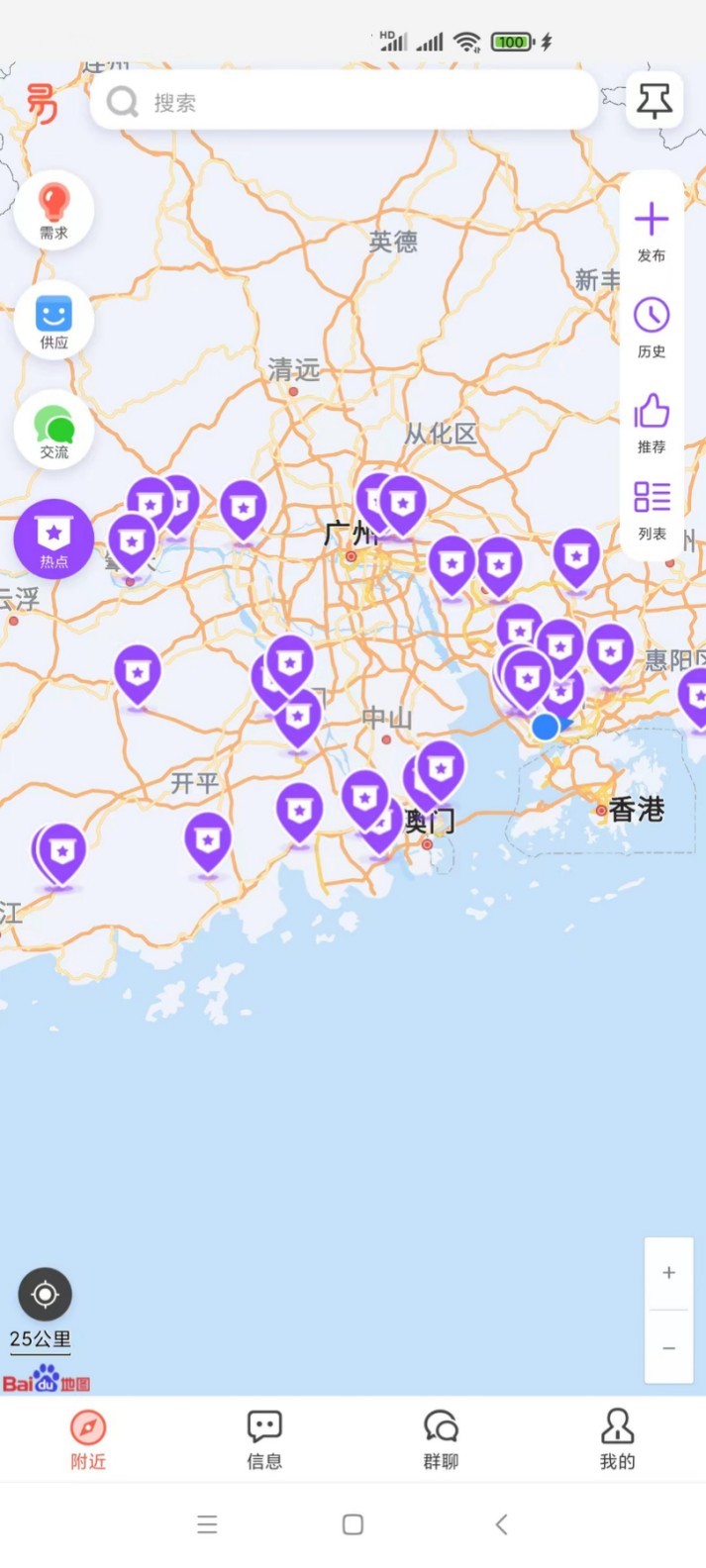Switch to 列表 list view
706x1568 pixels.
(x=652, y=511)
